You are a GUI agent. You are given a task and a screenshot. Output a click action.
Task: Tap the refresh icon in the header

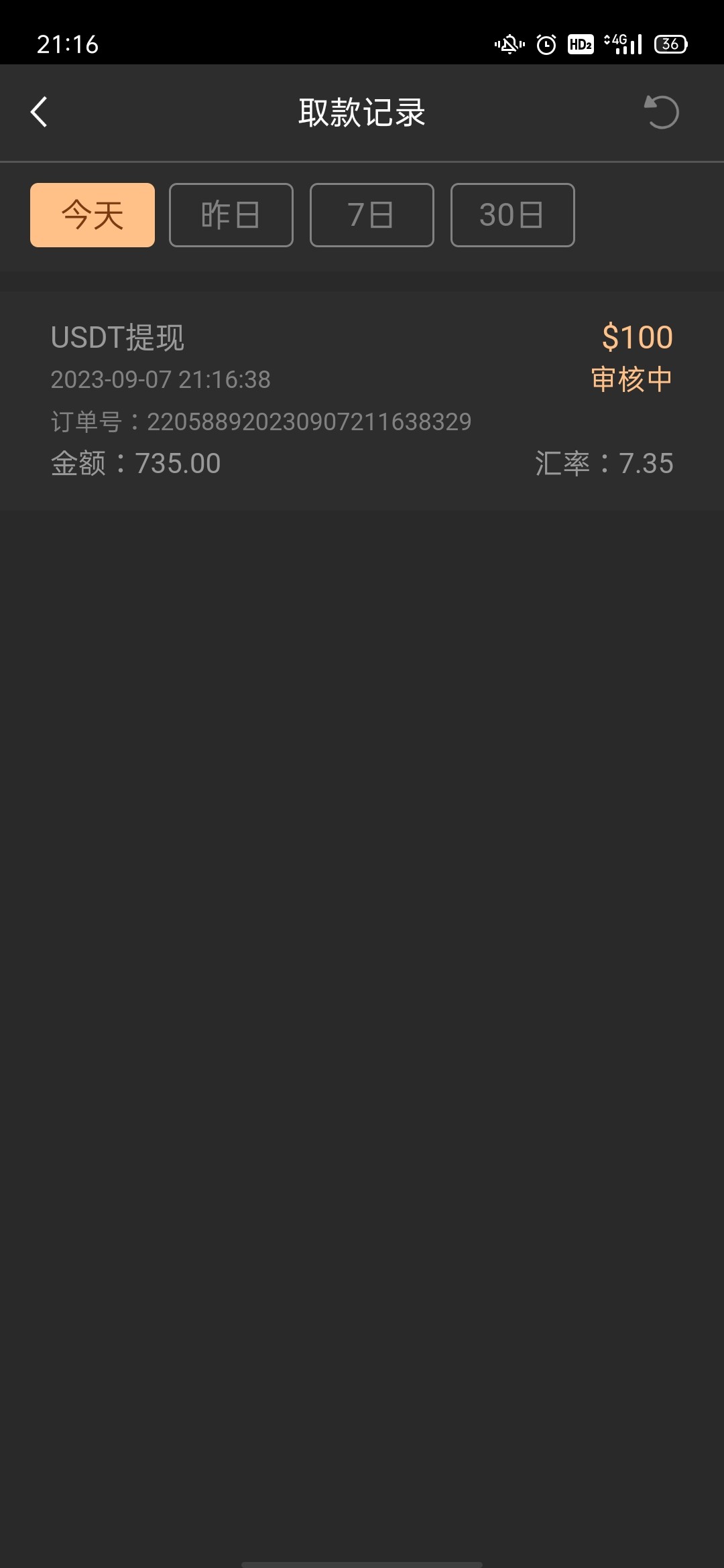660,112
